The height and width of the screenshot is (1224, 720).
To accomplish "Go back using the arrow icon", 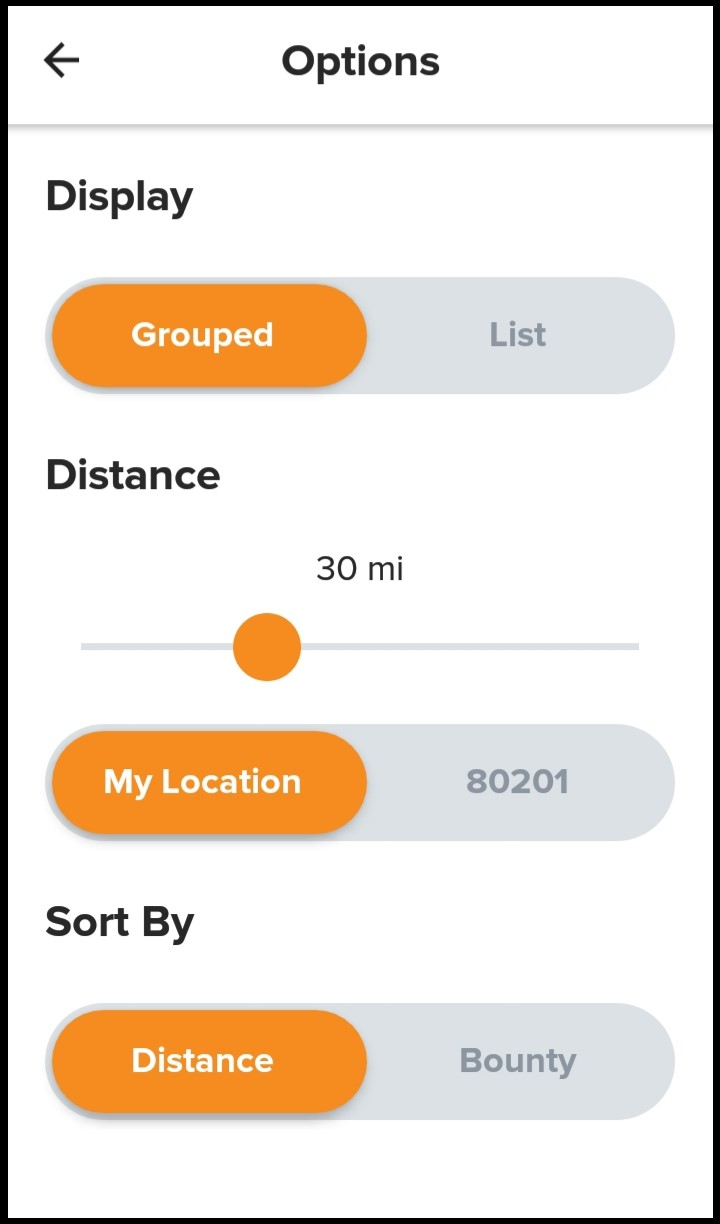I will point(61,61).
